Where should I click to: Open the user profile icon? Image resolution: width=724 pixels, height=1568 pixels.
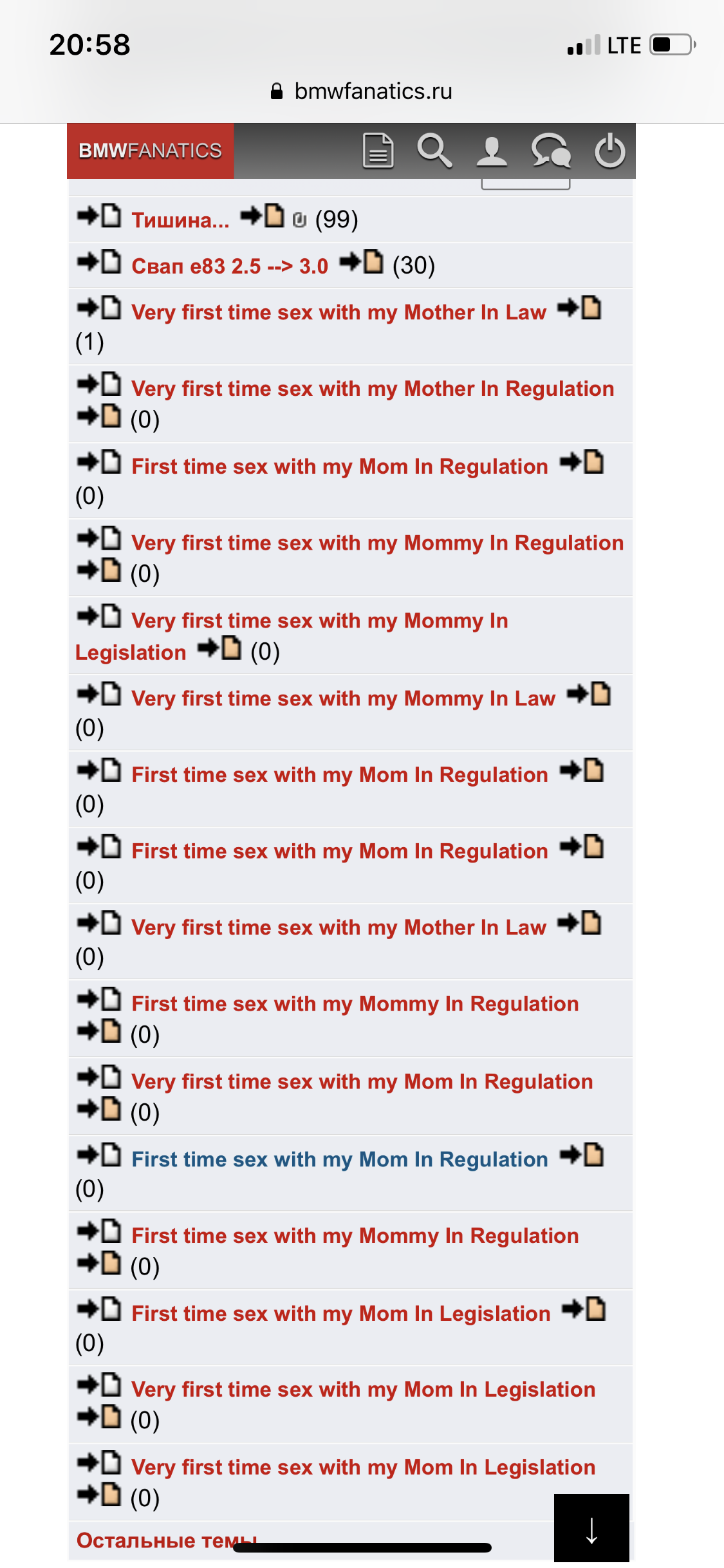[492, 151]
